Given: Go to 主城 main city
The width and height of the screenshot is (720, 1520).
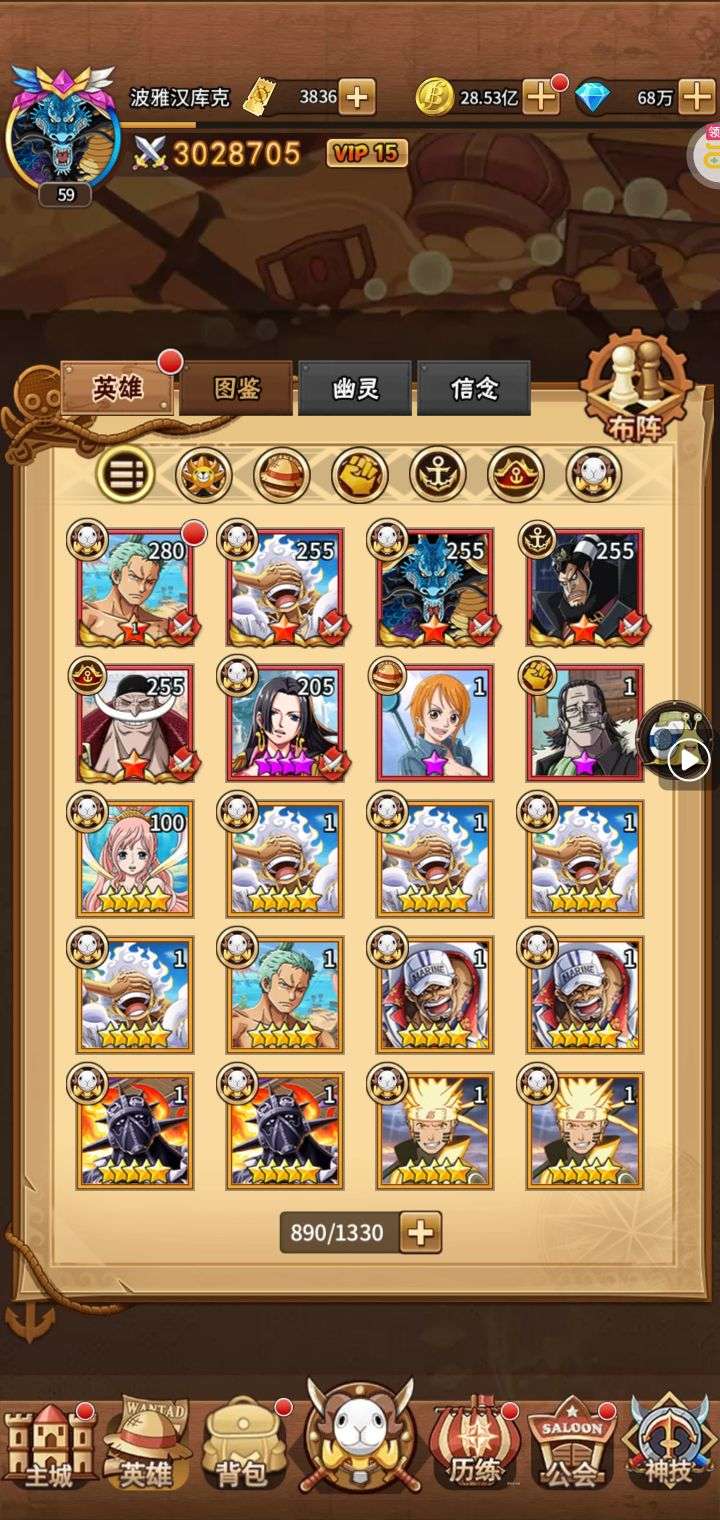Looking at the screenshot, I should pyautogui.click(x=48, y=1445).
